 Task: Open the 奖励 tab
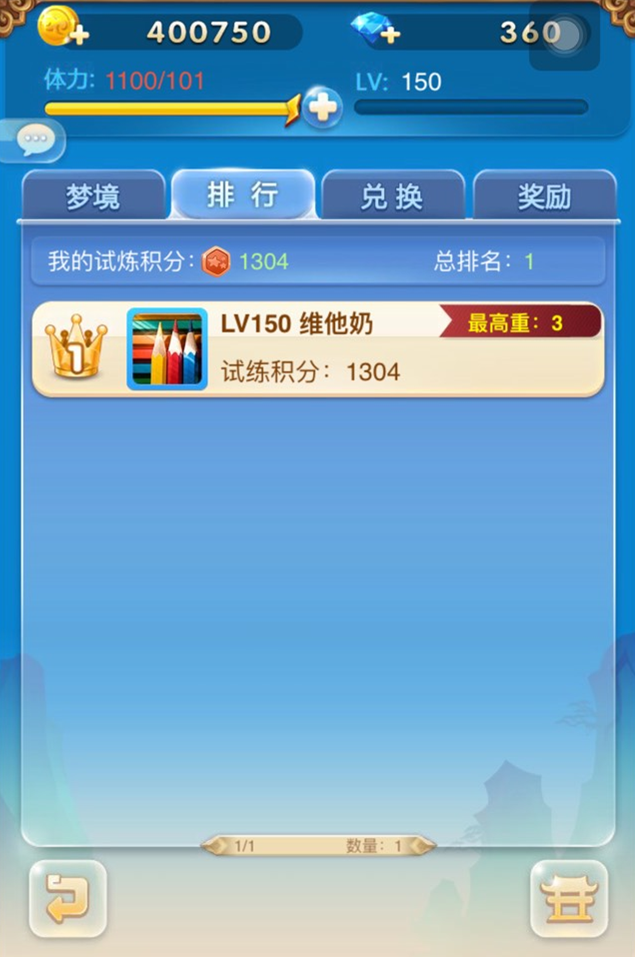tap(544, 196)
